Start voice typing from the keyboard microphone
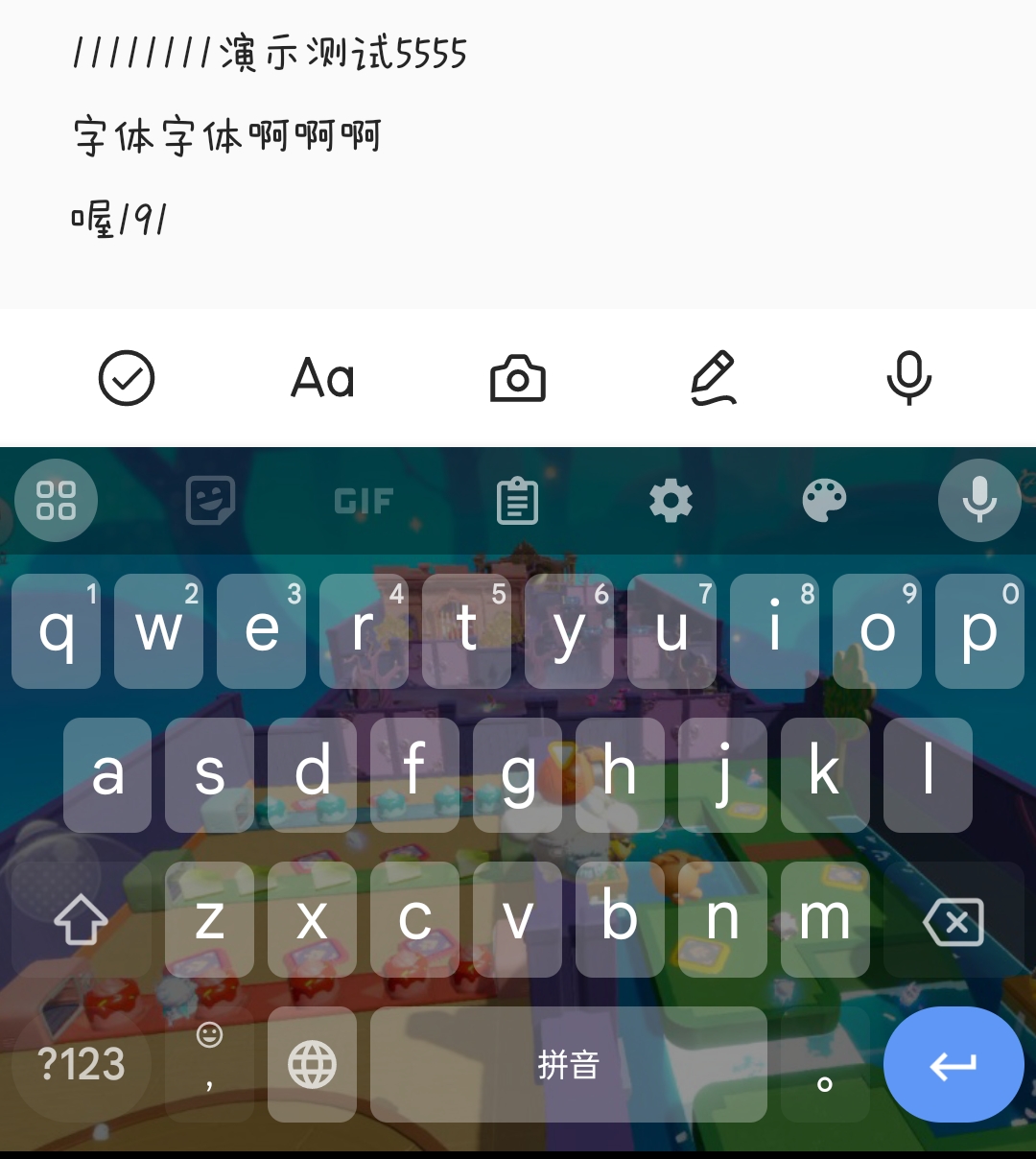Image resolution: width=1036 pixels, height=1159 pixels. (978, 501)
